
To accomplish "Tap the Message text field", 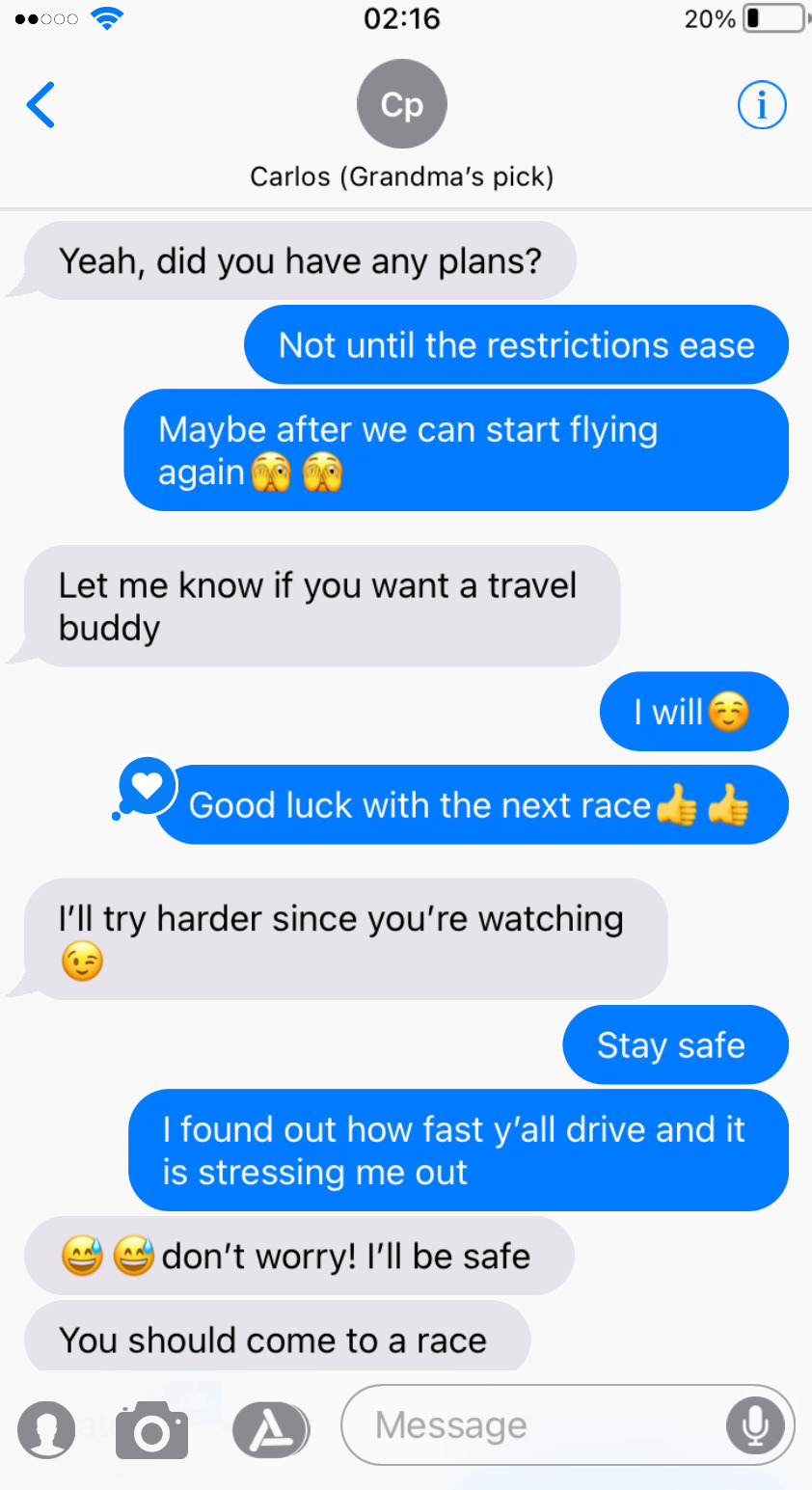I will coord(540,1425).
